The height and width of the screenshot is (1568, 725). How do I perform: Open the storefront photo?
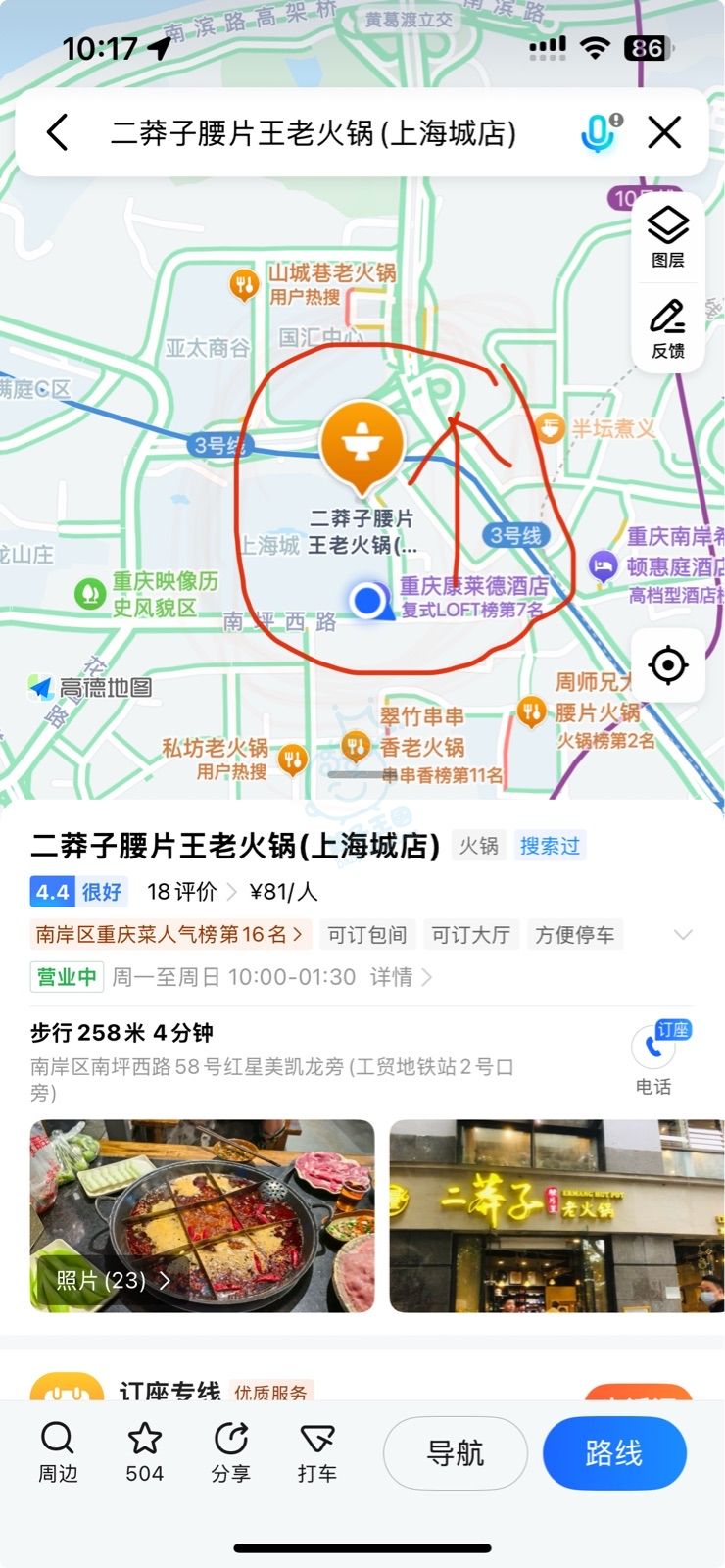556,1215
